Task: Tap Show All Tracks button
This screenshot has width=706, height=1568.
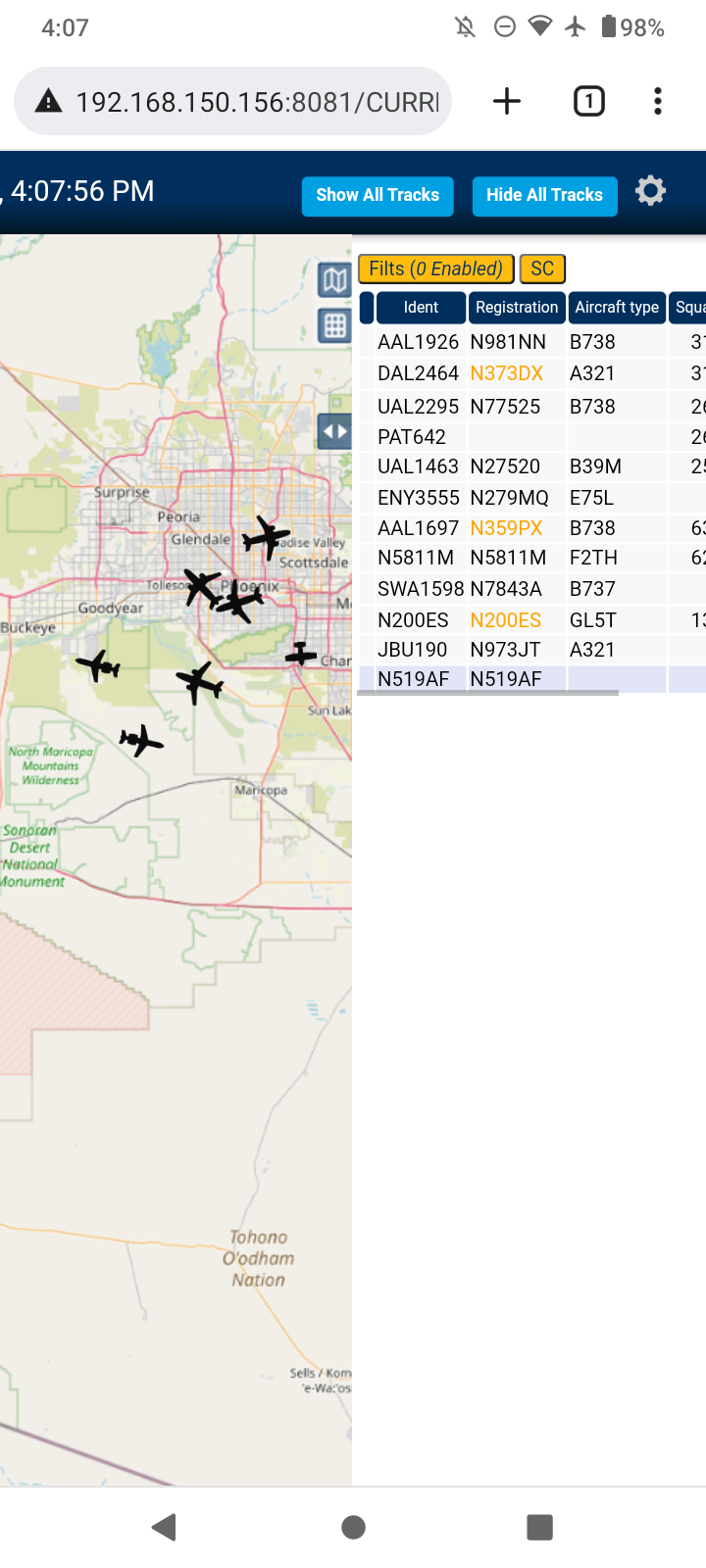Action: click(378, 195)
